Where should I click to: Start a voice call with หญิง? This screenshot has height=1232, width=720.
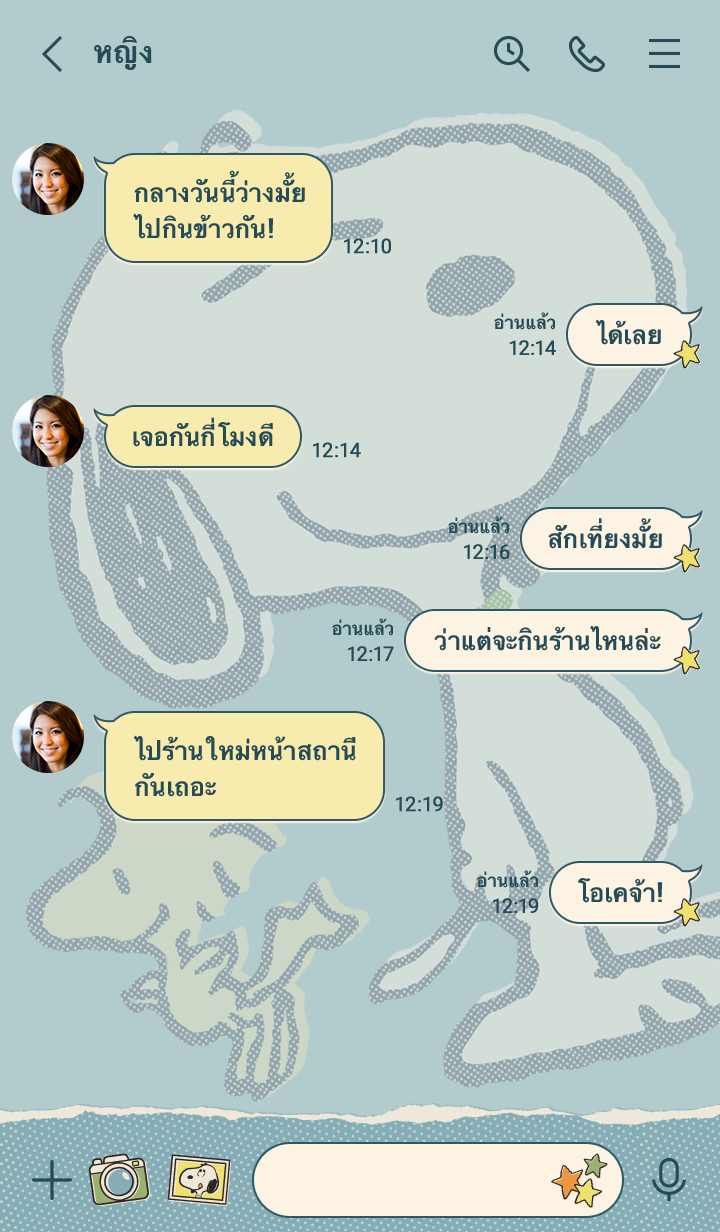[586, 54]
